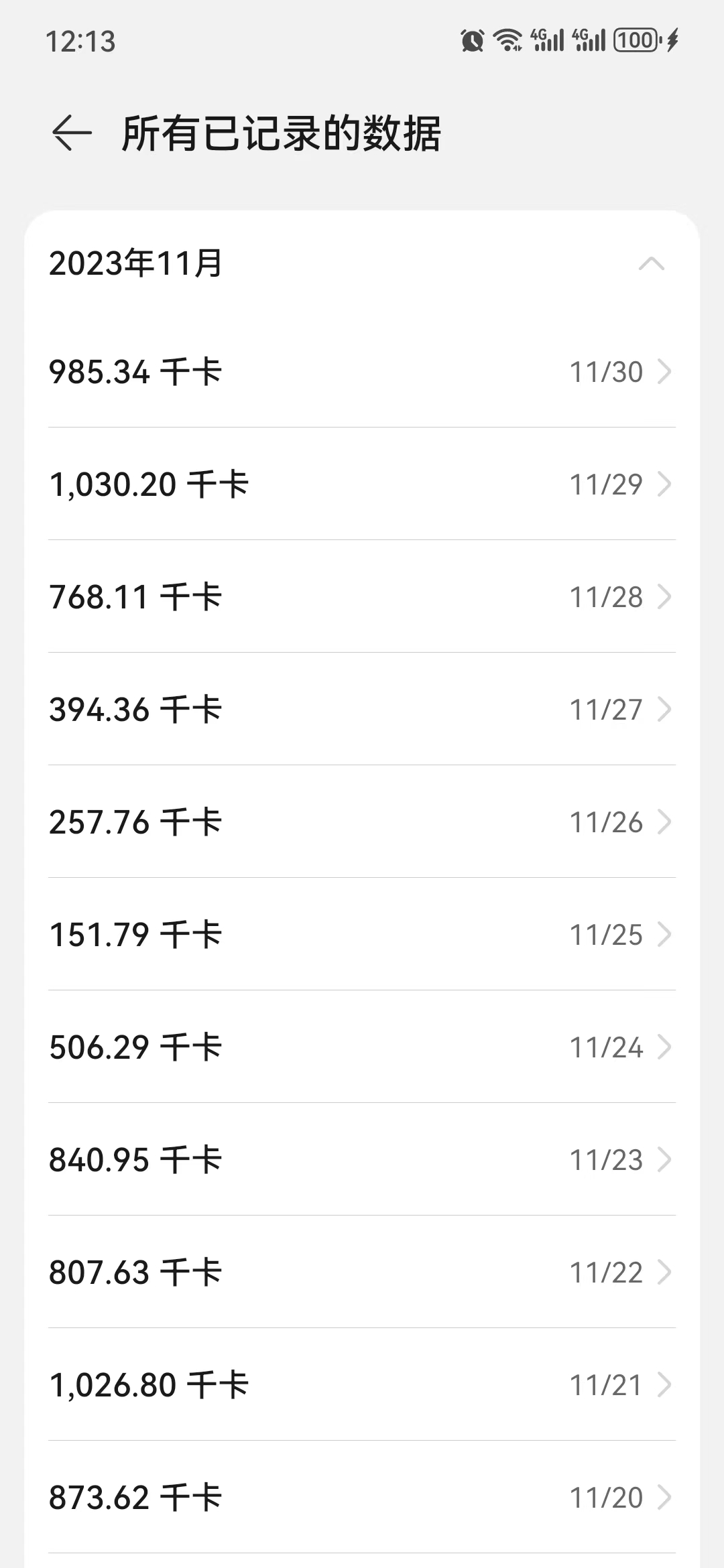Open the 11/26 record of 257.76 千卡
Image resolution: width=724 pixels, height=1568 pixels.
coord(362,822)
